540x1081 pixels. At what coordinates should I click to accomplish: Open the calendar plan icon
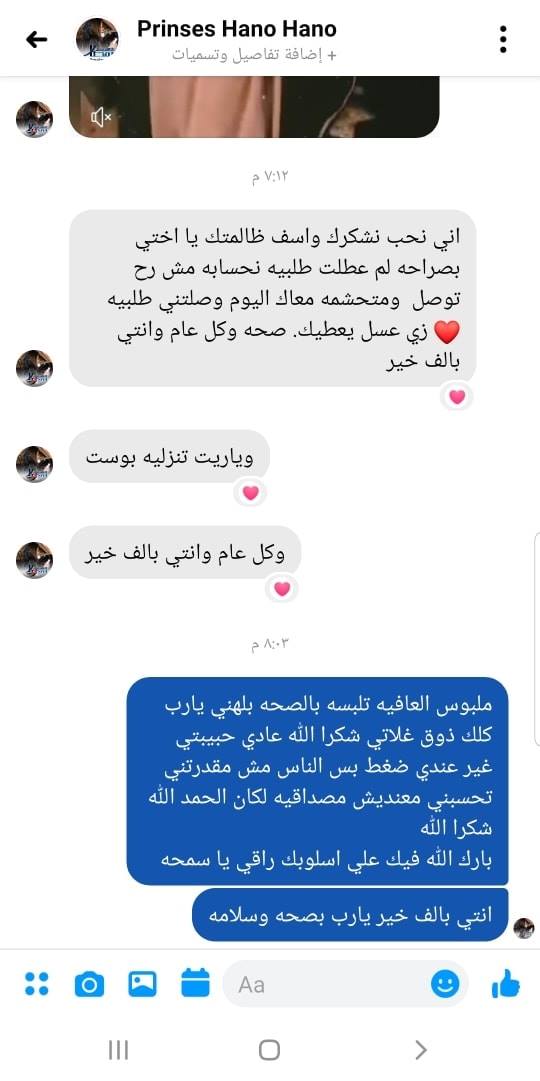(195, 983)
